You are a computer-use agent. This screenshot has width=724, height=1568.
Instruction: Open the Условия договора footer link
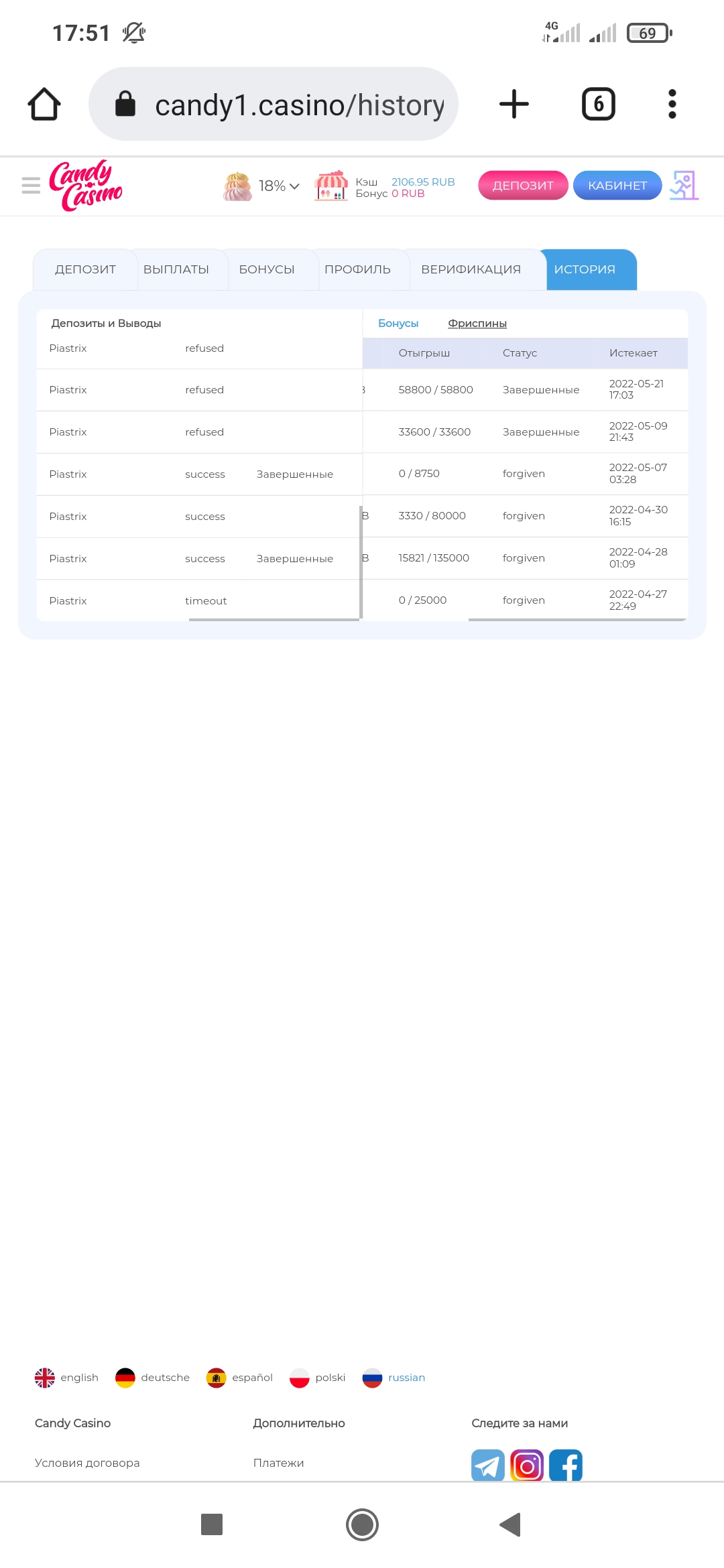click(87, 1463)
